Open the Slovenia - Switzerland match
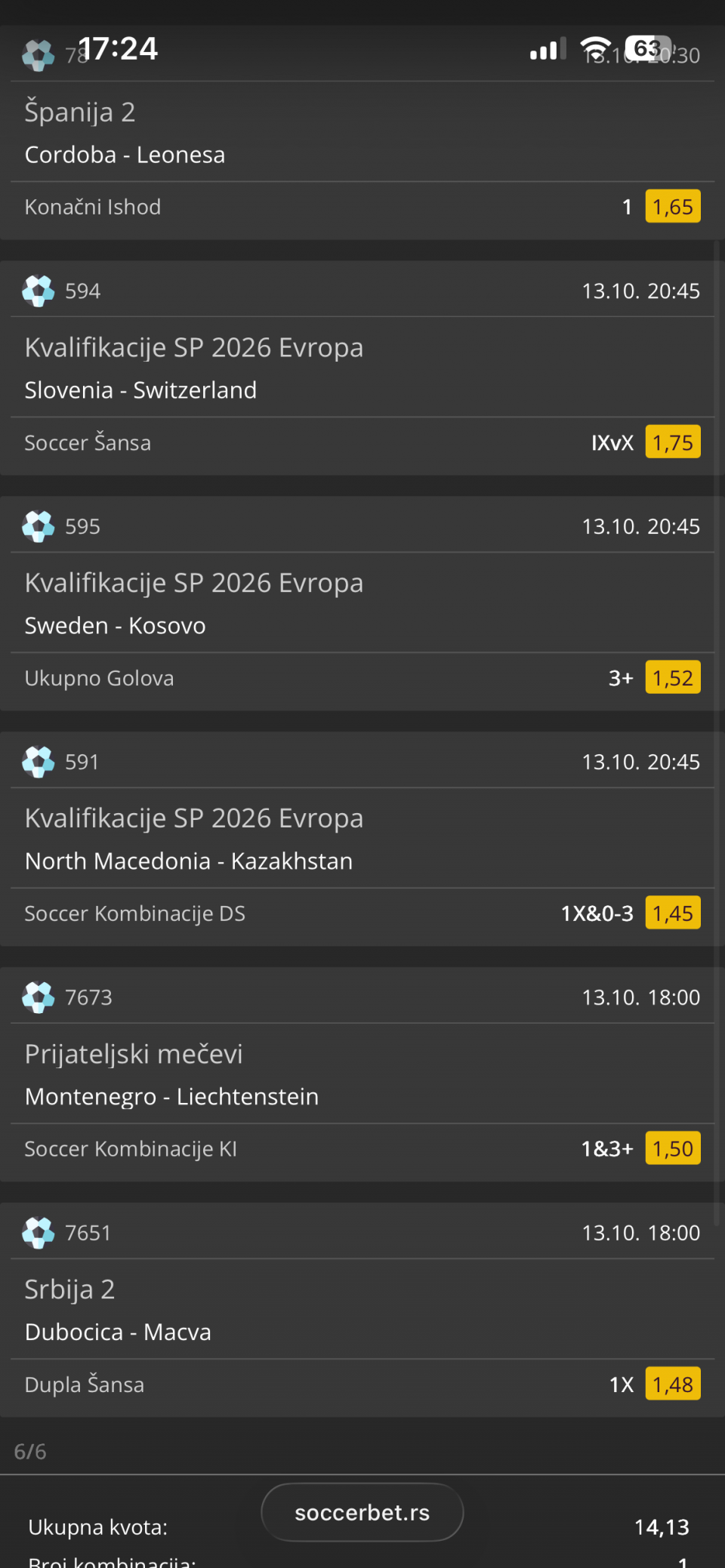The width and height of the screenshot is (725, 1568). (141, 390)
